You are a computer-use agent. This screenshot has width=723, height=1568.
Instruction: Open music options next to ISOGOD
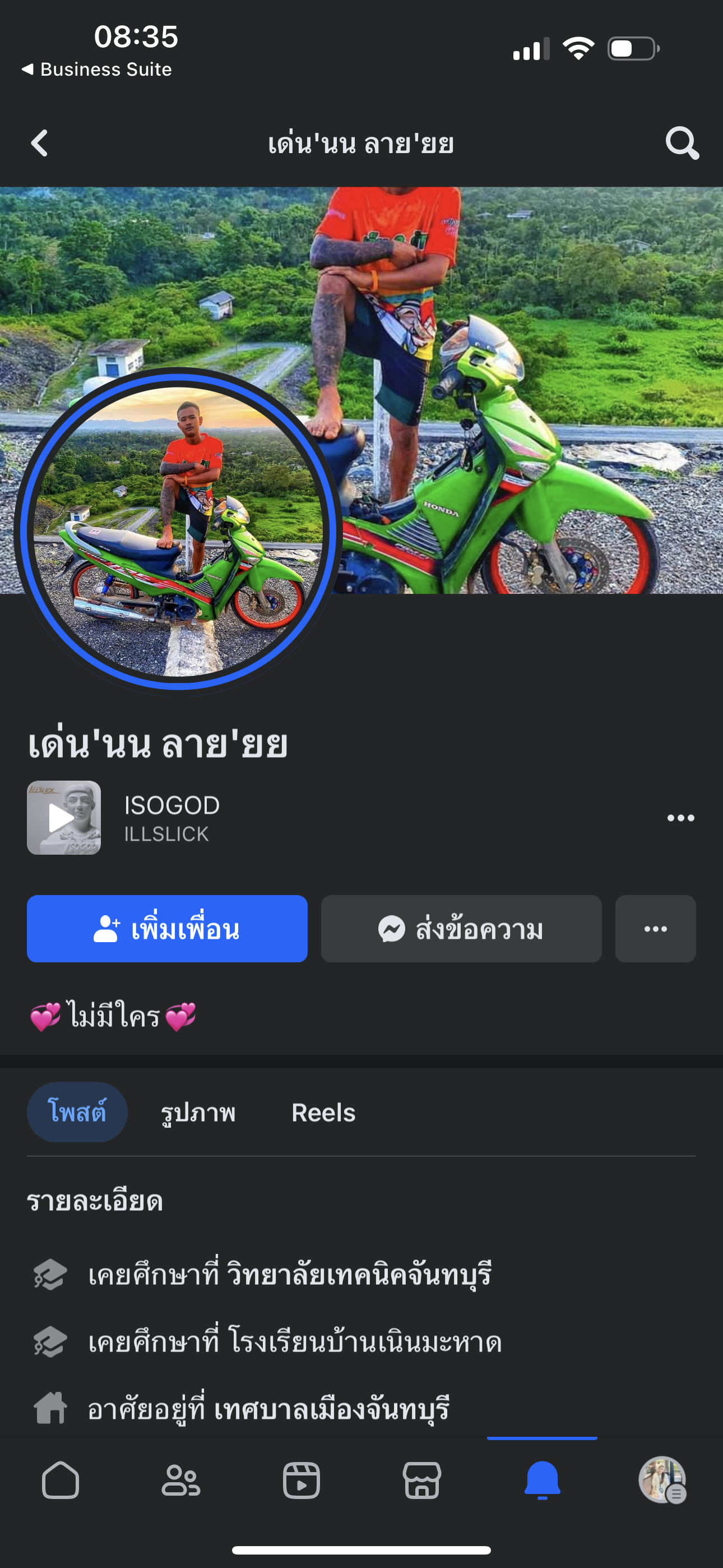click(680, 818)
